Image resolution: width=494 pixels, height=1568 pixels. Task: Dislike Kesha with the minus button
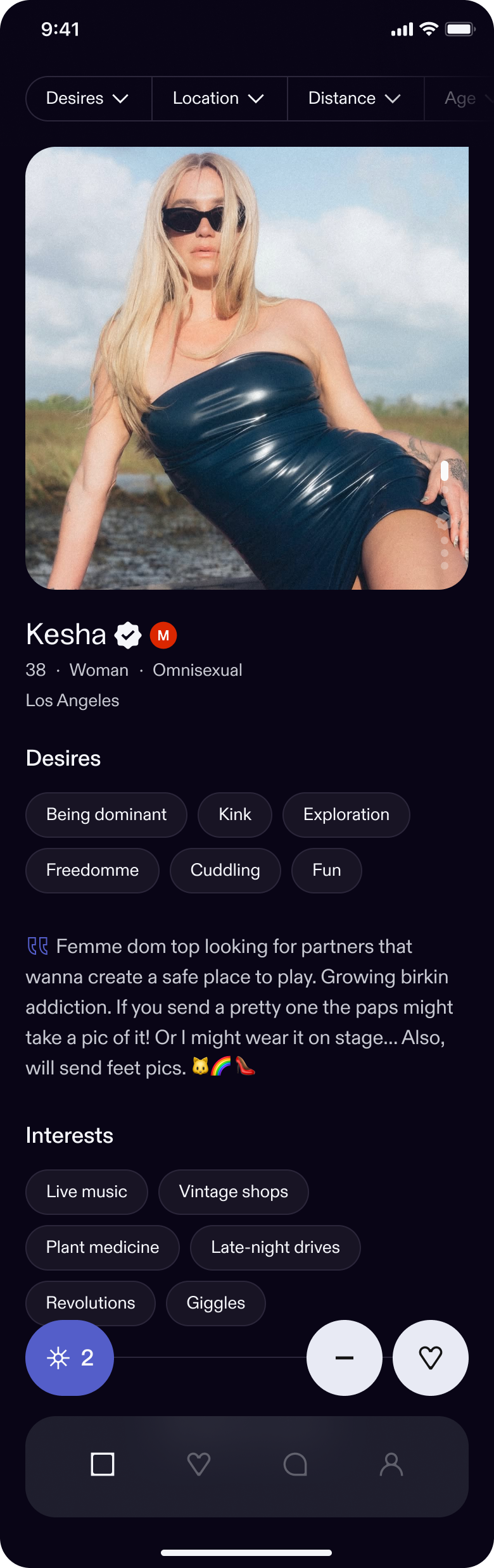click(345, 1357)
